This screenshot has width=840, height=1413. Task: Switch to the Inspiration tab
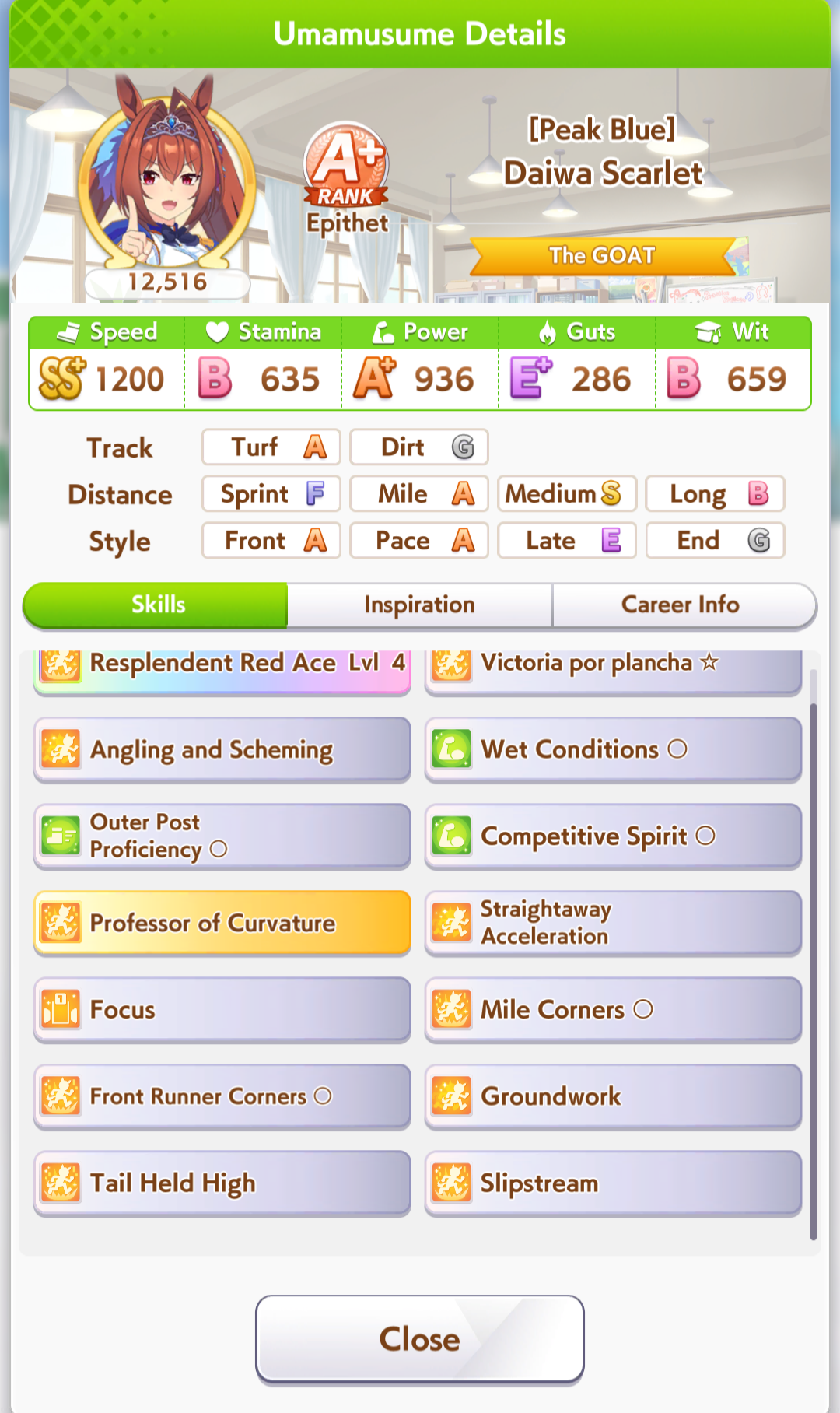point(419,605)
